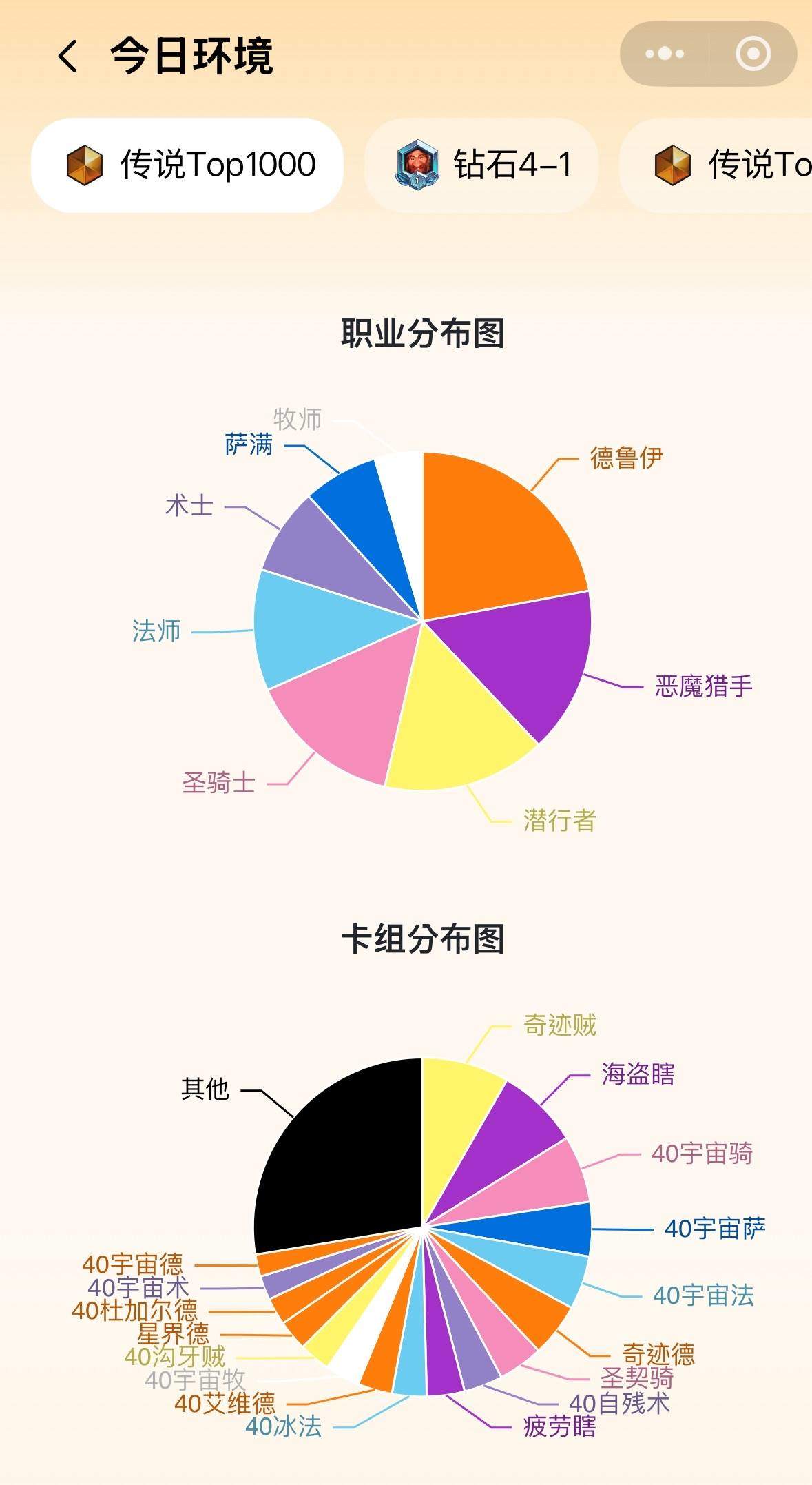
Task: Close the mini program with circle button
Action: coord(753,54)
